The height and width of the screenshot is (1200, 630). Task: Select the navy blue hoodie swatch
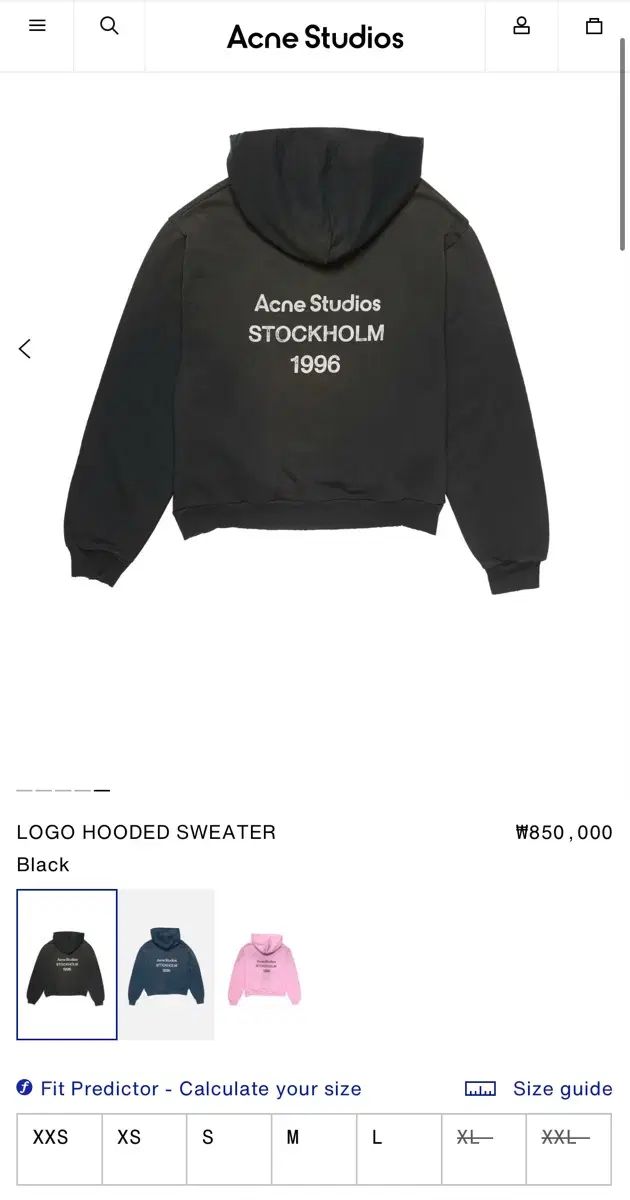pos(168,964)
